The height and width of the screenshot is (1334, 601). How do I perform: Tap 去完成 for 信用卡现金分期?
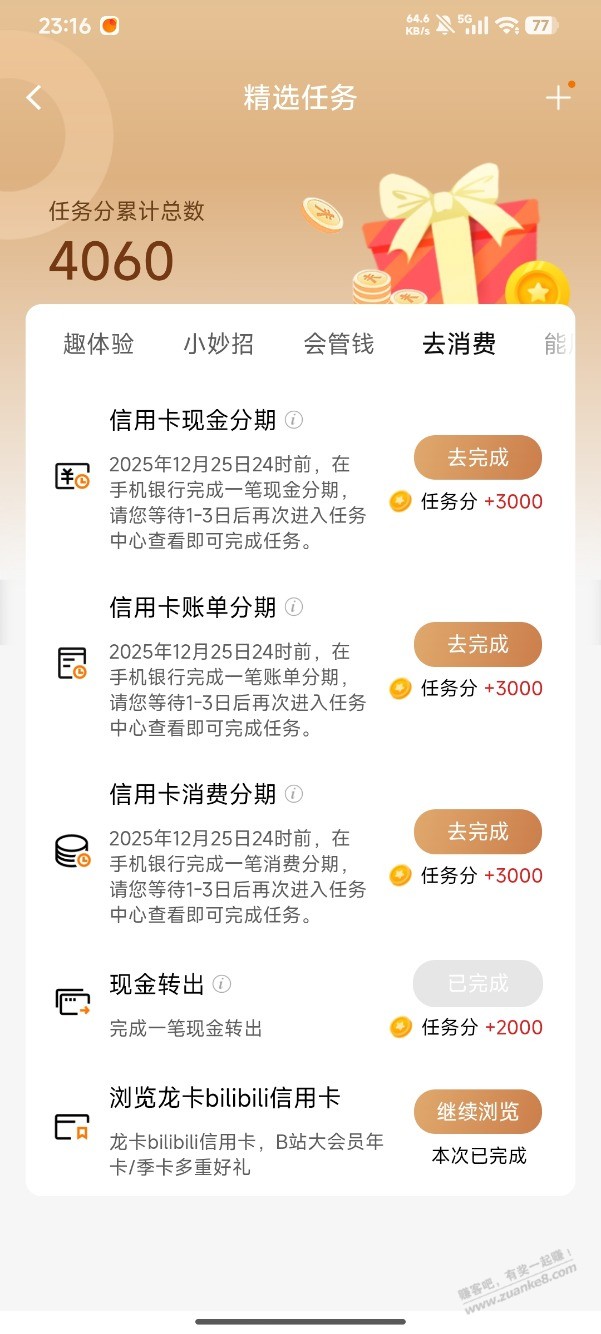click(477, 458)
